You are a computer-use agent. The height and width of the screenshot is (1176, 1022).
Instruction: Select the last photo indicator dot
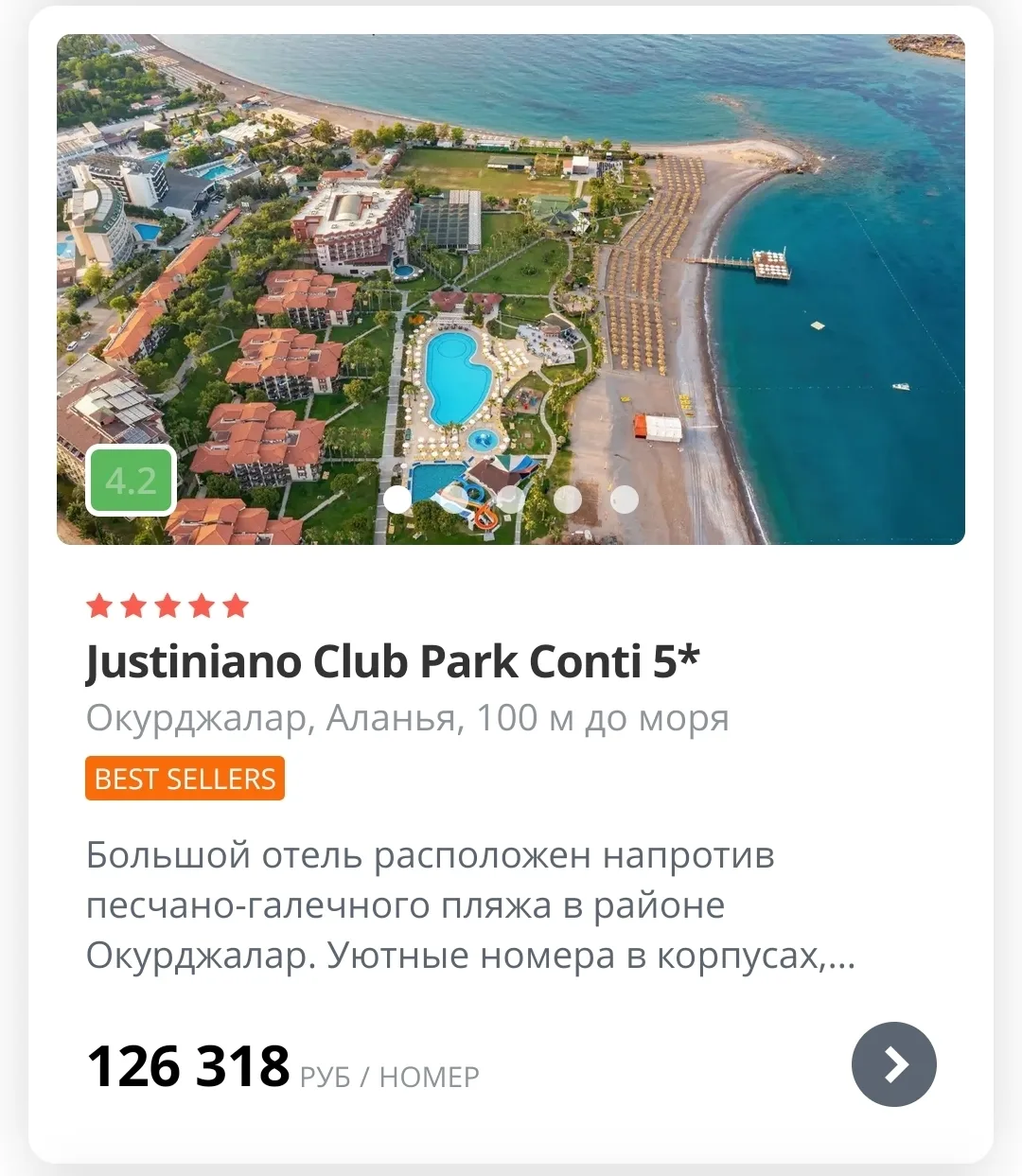pyautogui.click(x=624, y=500)
